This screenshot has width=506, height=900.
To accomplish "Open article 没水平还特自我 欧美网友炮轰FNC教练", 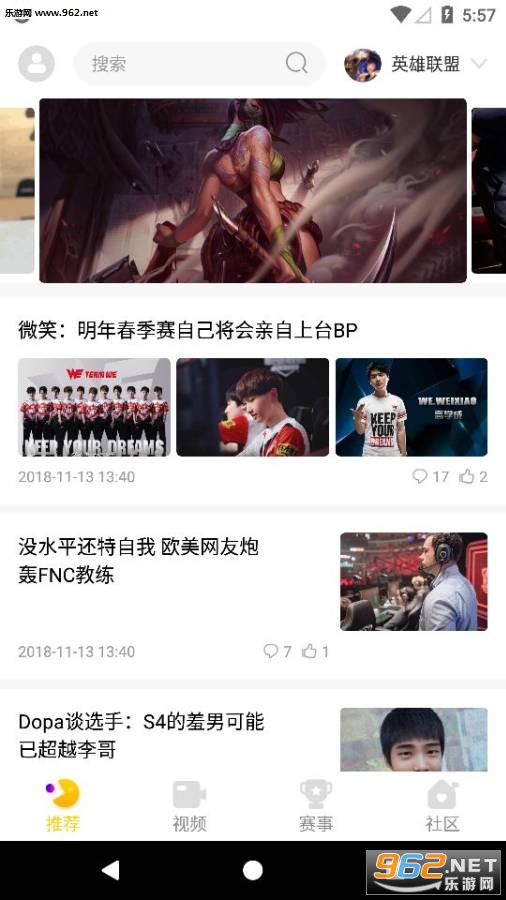I will (x=138, y=560).
